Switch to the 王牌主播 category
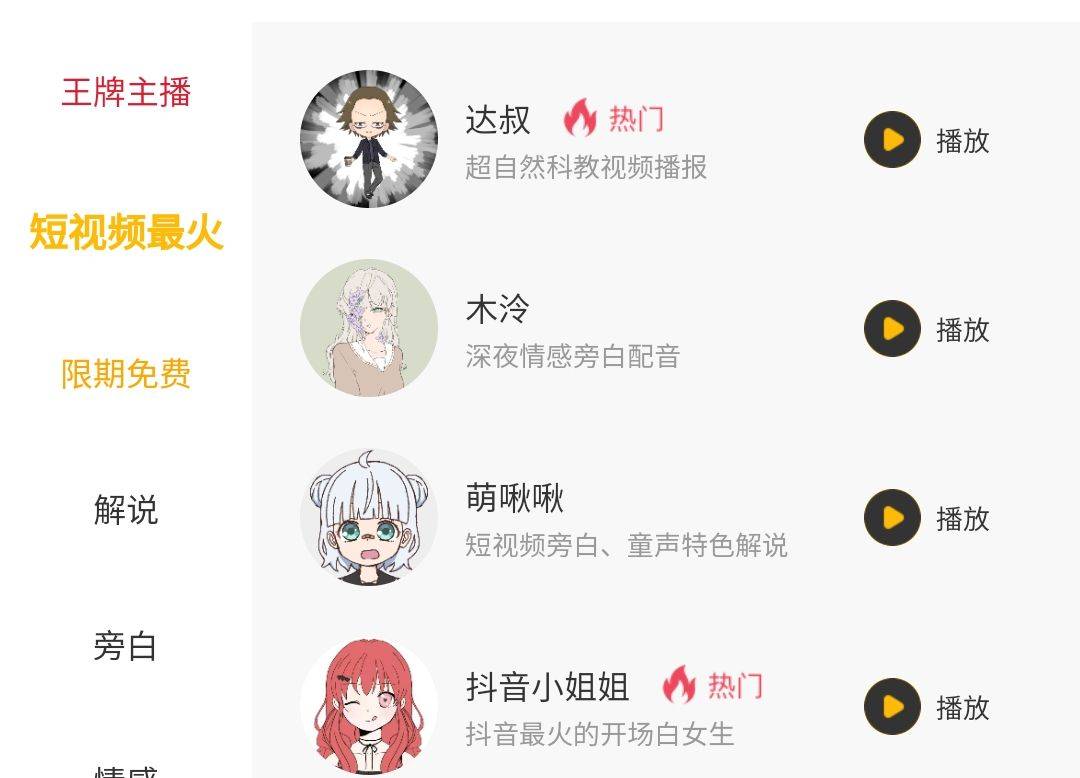 (126, 92)
